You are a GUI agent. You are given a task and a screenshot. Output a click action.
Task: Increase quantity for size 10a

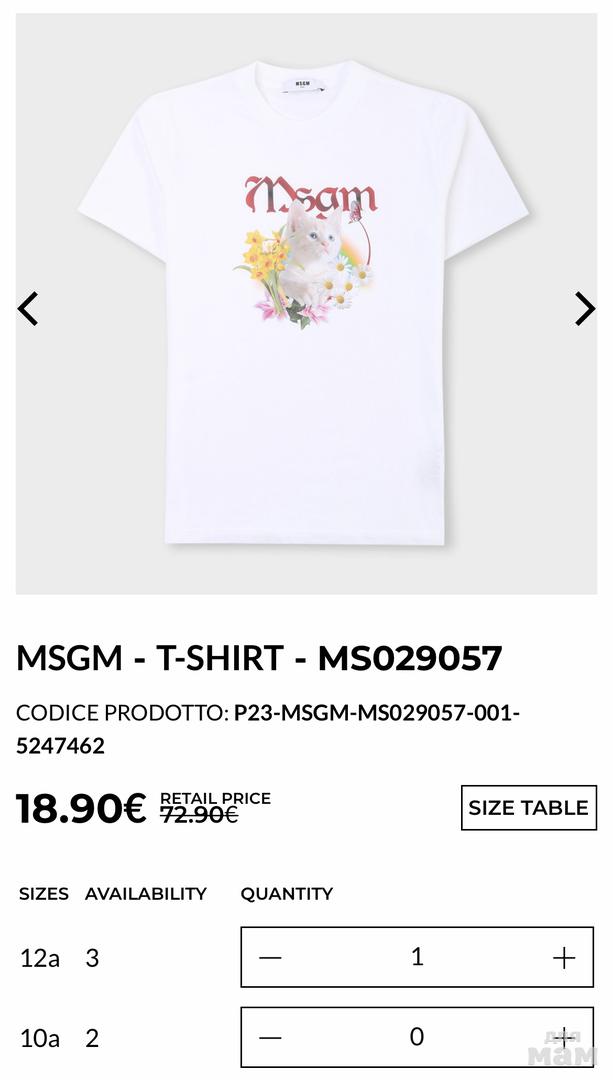click(564, 1038)
